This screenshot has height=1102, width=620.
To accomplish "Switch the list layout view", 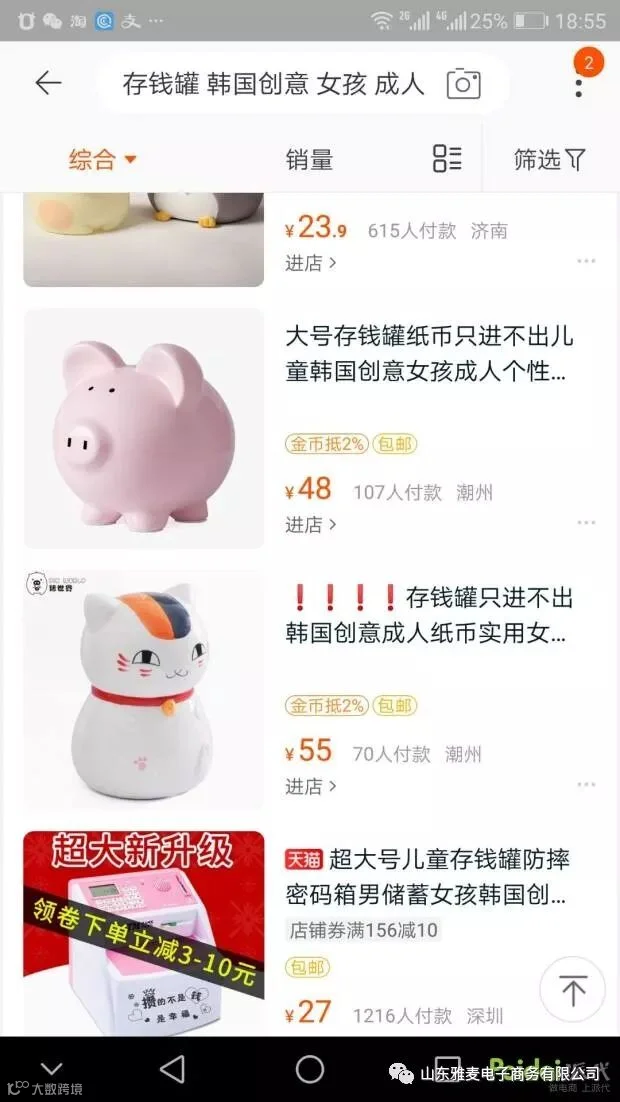I will 447,158.
